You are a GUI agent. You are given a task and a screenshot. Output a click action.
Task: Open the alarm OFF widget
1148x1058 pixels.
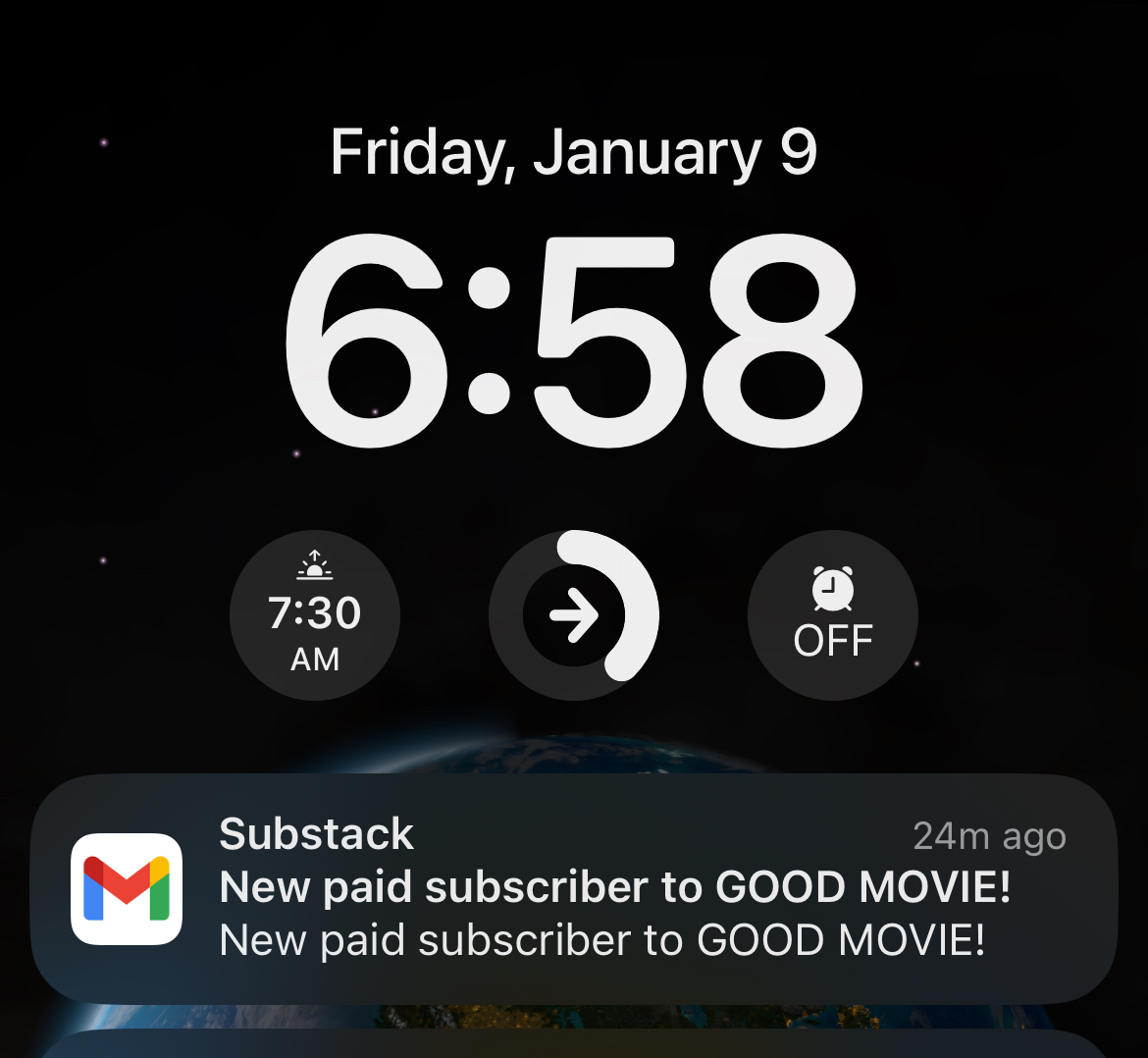click(833, 615)
